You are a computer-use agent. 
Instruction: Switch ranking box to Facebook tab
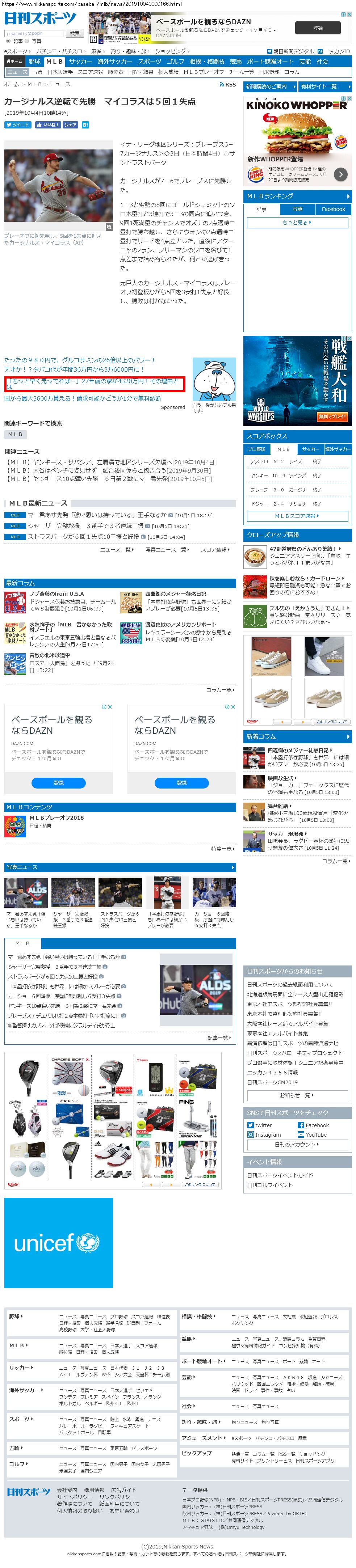333,209
